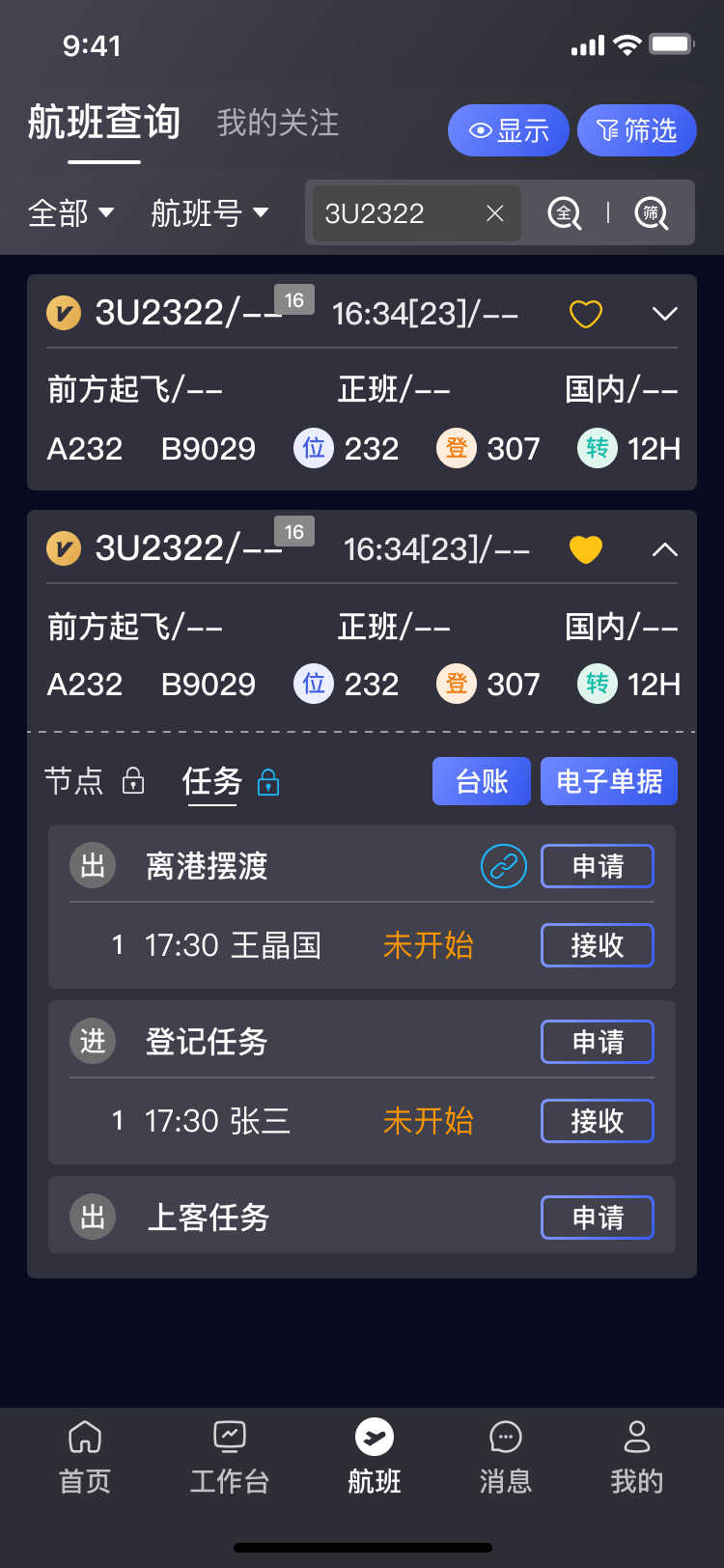Open 电子单据 electronic documents
The image size is (724, 1568).
click(609, 781)
